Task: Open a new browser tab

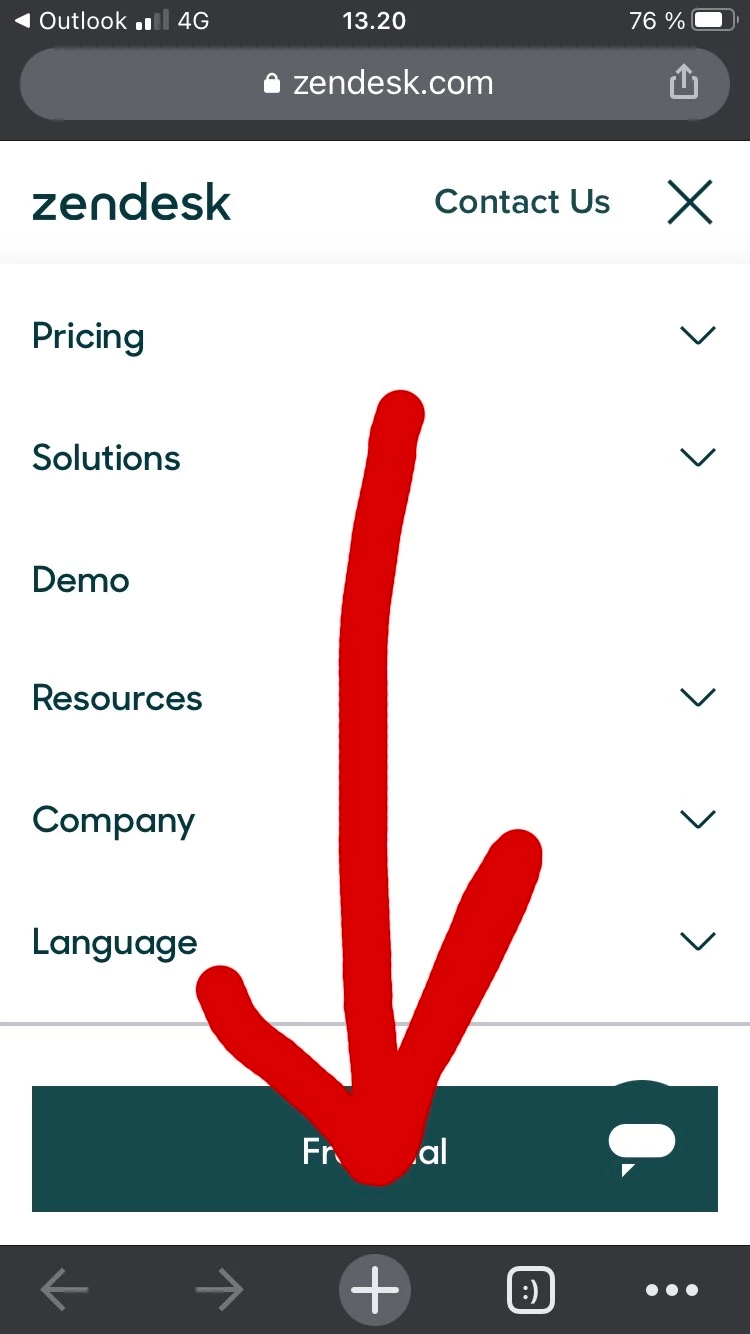Action: [375, 1290]
